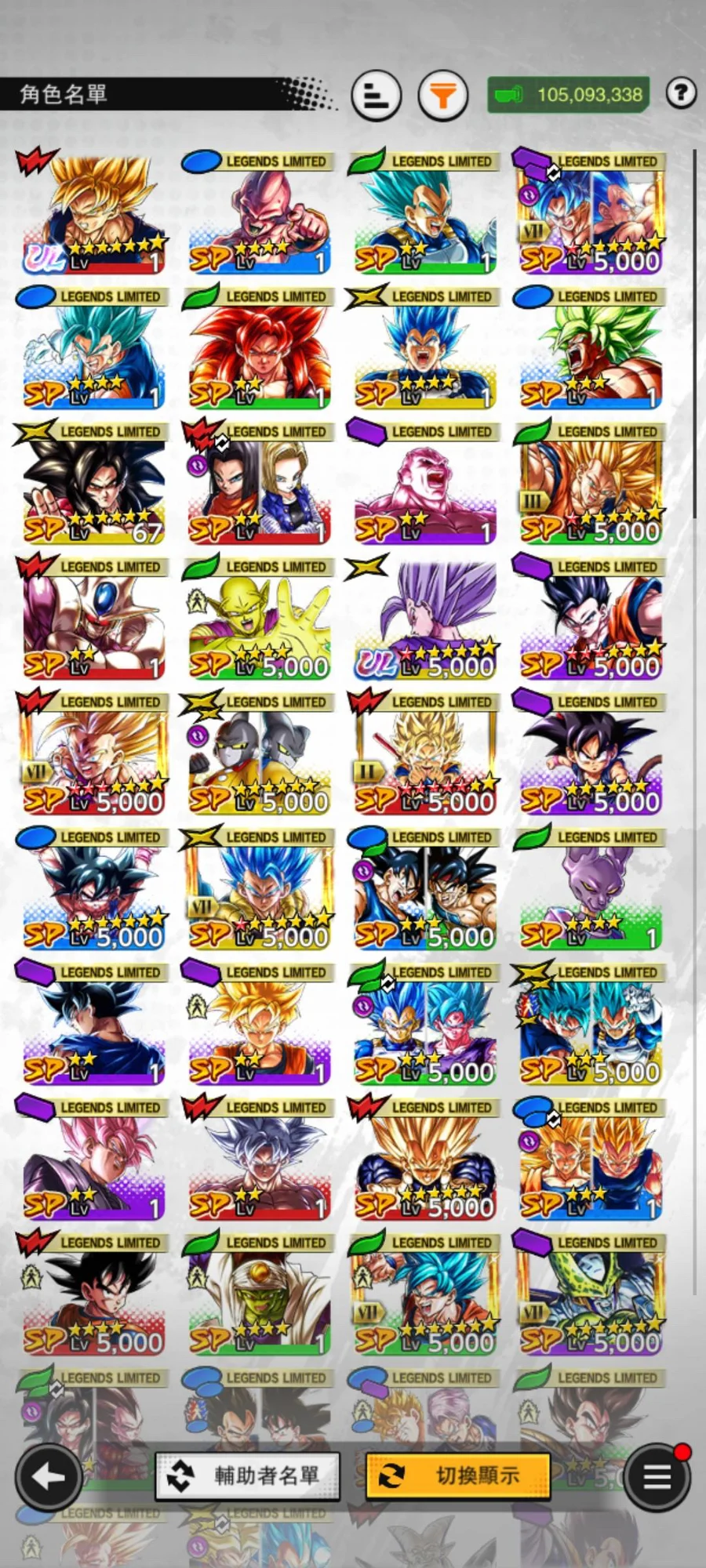View the yellow Orange Piccolo tile
This screenshot has height=1568, width=706.
tap(259, 619)
